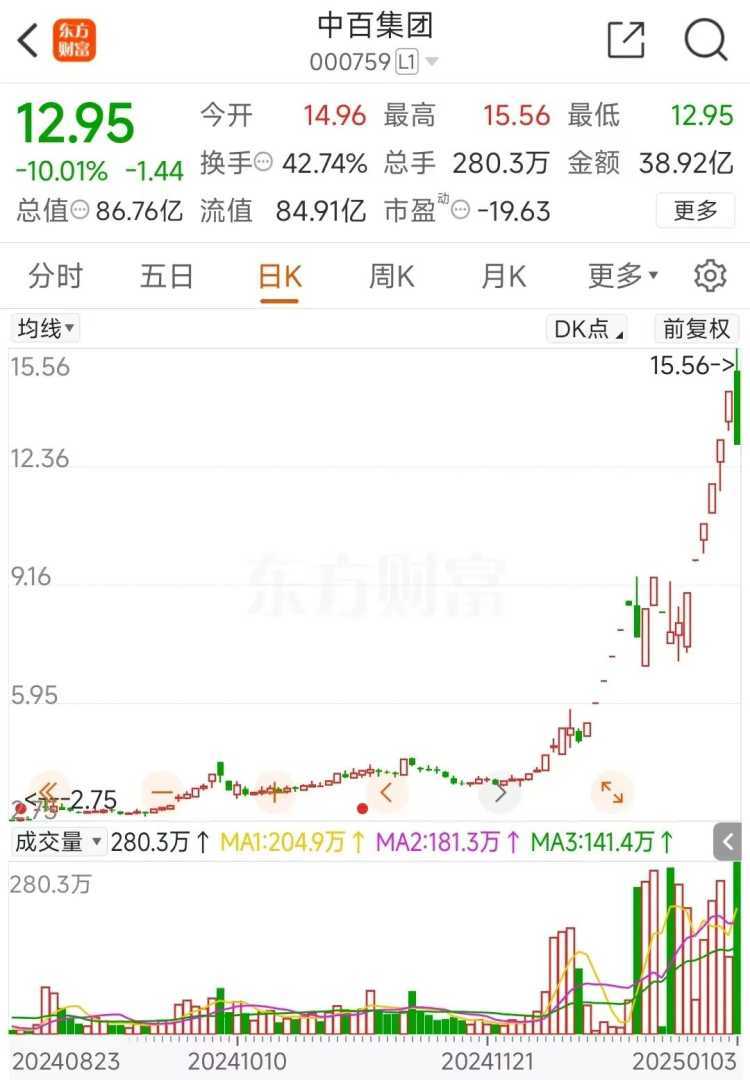Tap the DK点 indicator button
Viewport: 750px width, 1080px height.
[x=589, y=328]
